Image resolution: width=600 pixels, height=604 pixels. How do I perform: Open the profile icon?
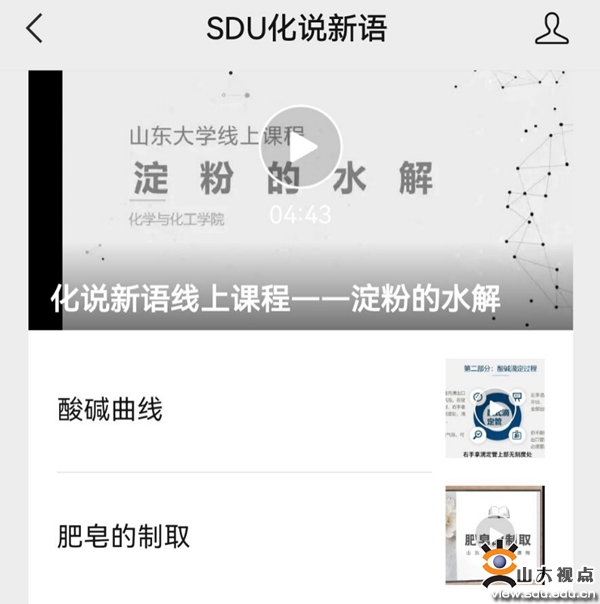pyautogui.click(x=551, y=29)
